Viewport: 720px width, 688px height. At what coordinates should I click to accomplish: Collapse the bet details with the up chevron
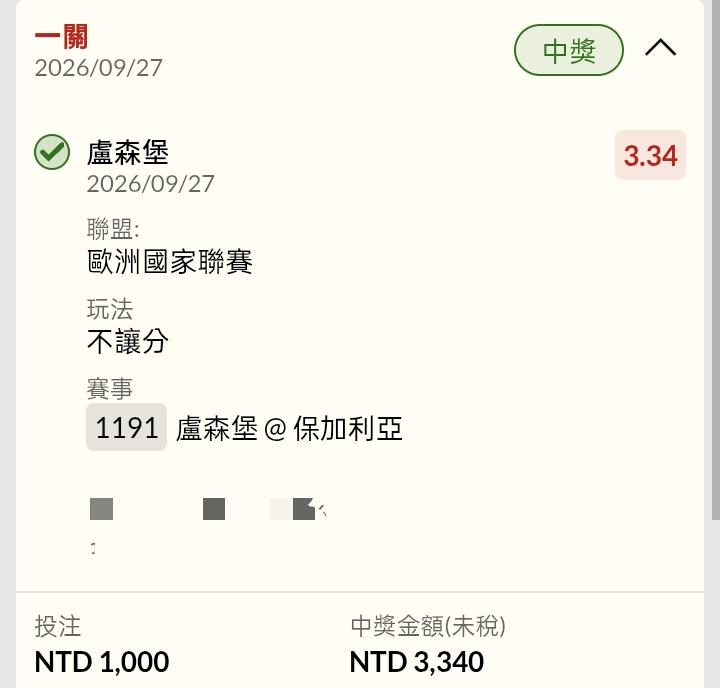point(660,48)
